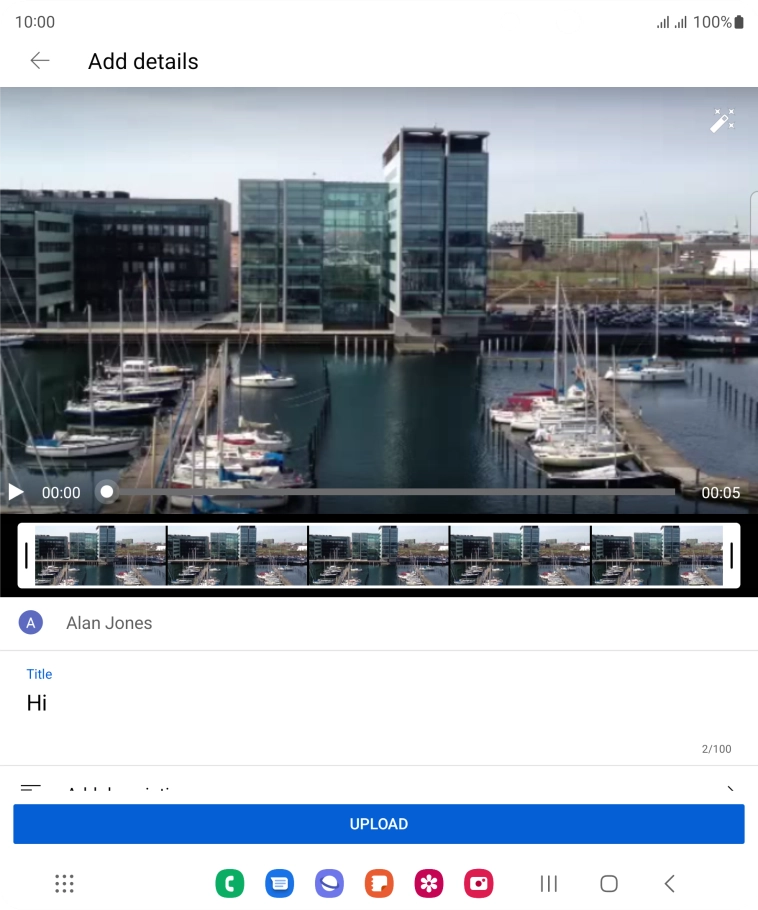The image size is (758, 910).
Task: Click the video progress bar scrubber
Action: [x=108, y=492]
